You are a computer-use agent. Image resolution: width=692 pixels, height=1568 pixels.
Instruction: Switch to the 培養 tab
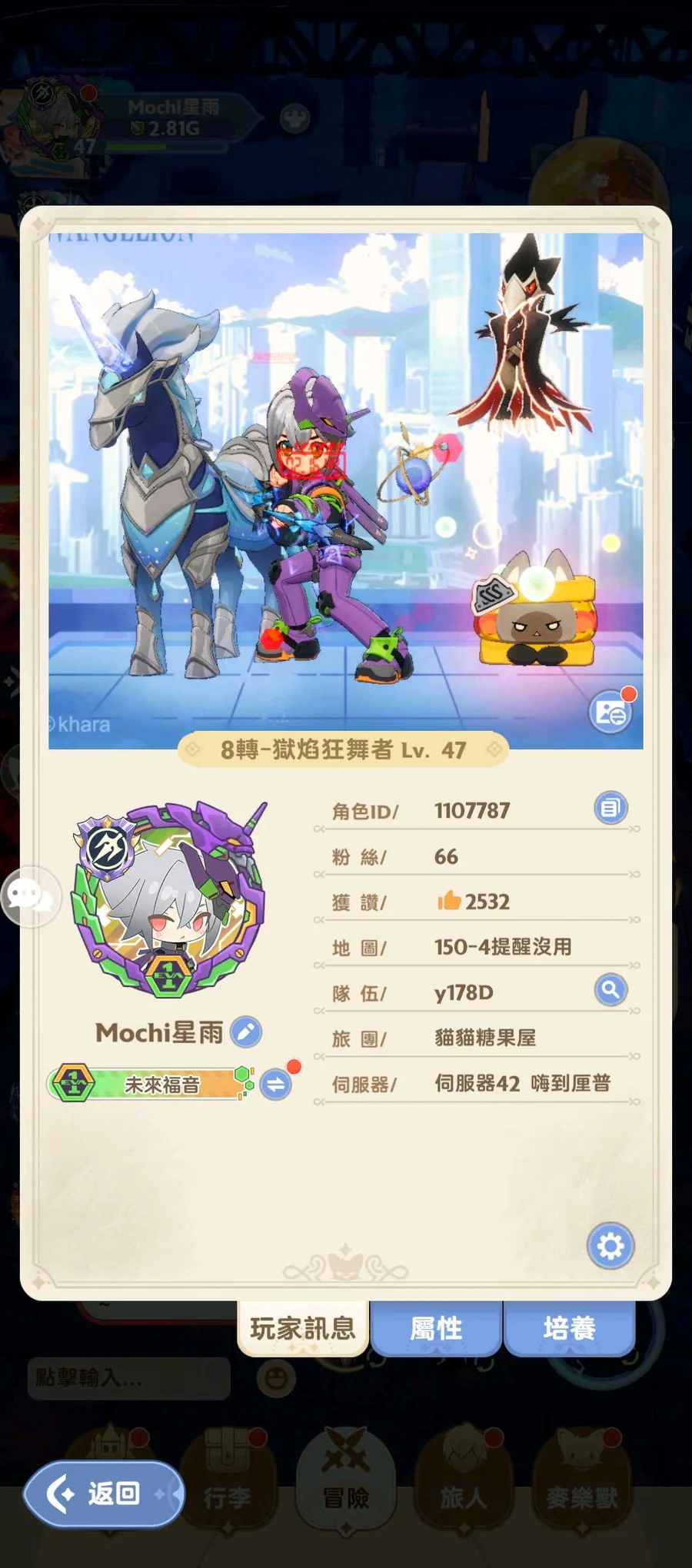pyautogui.click(x=569, y=1327)
